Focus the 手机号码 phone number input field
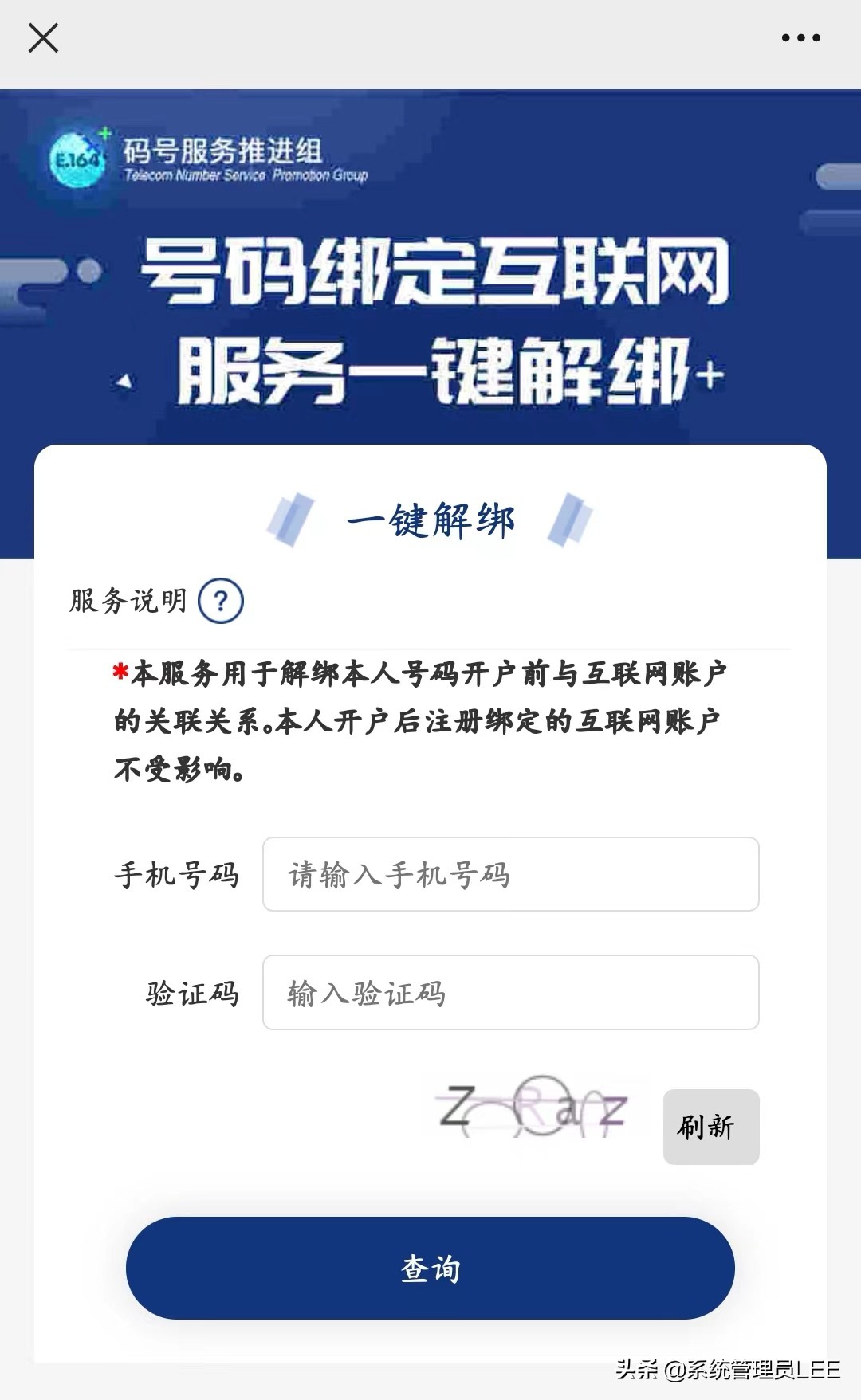Image resolution: width=861 pixels, height=1400 pixels. [510, 874]
